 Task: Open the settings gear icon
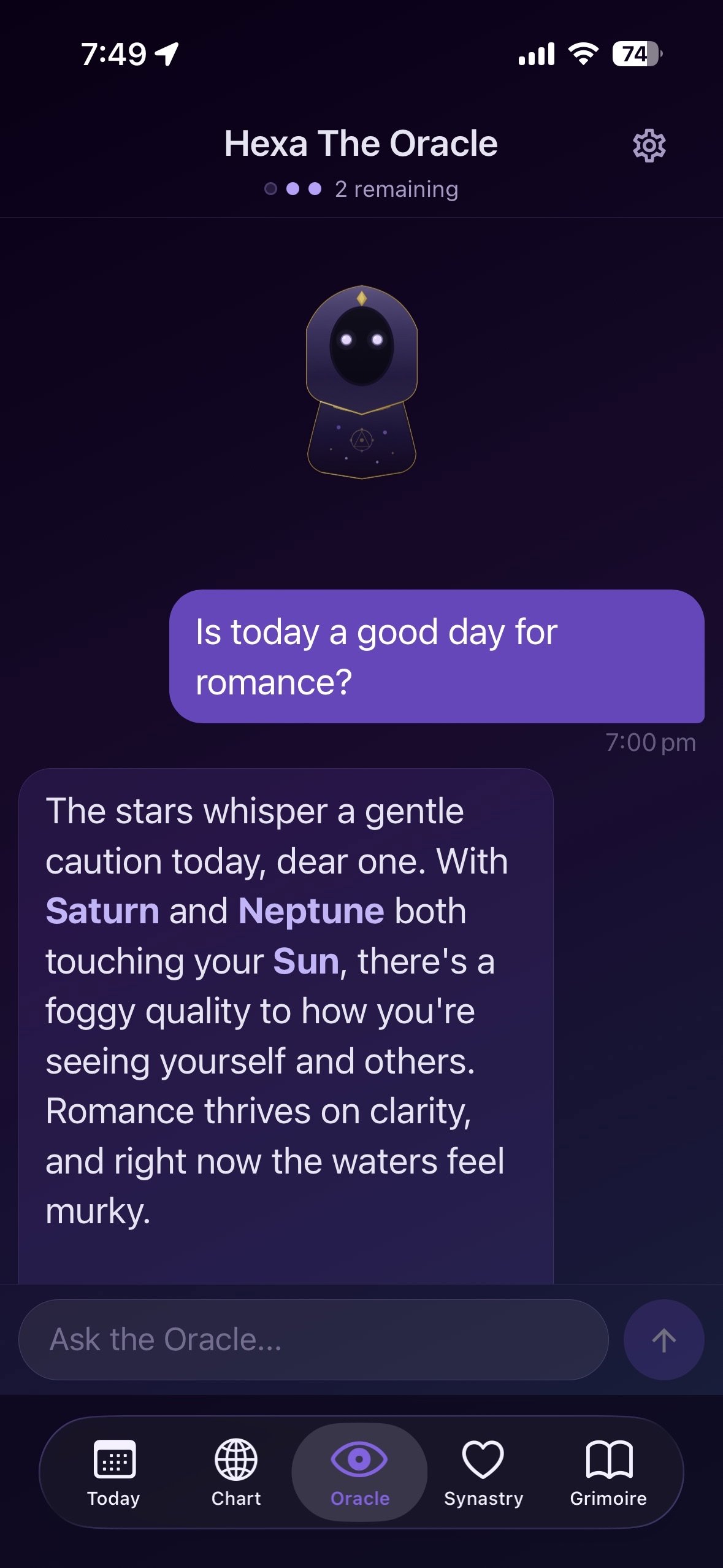(x=649, y=145)
